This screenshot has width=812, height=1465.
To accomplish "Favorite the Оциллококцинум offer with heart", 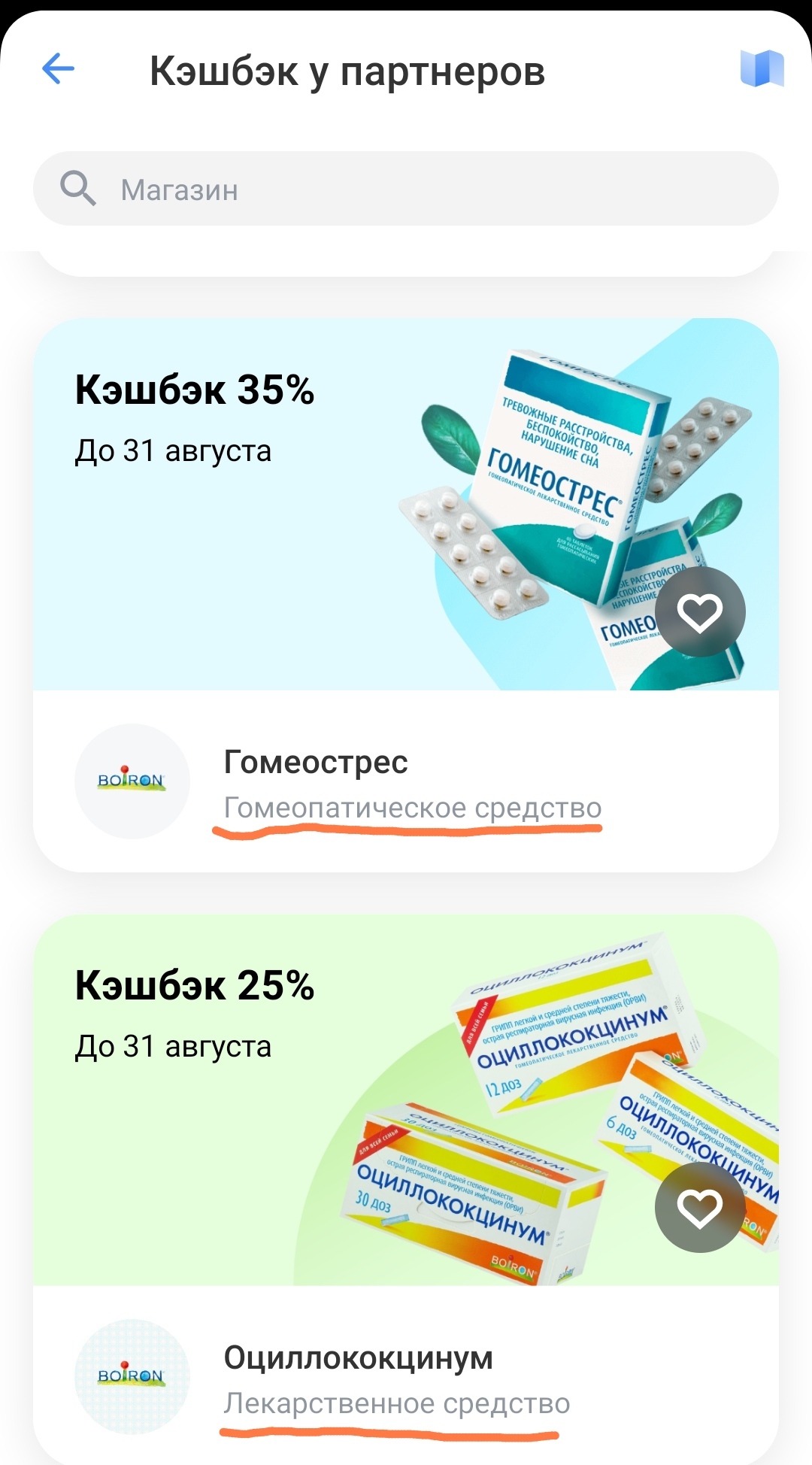I will 700,1208.
